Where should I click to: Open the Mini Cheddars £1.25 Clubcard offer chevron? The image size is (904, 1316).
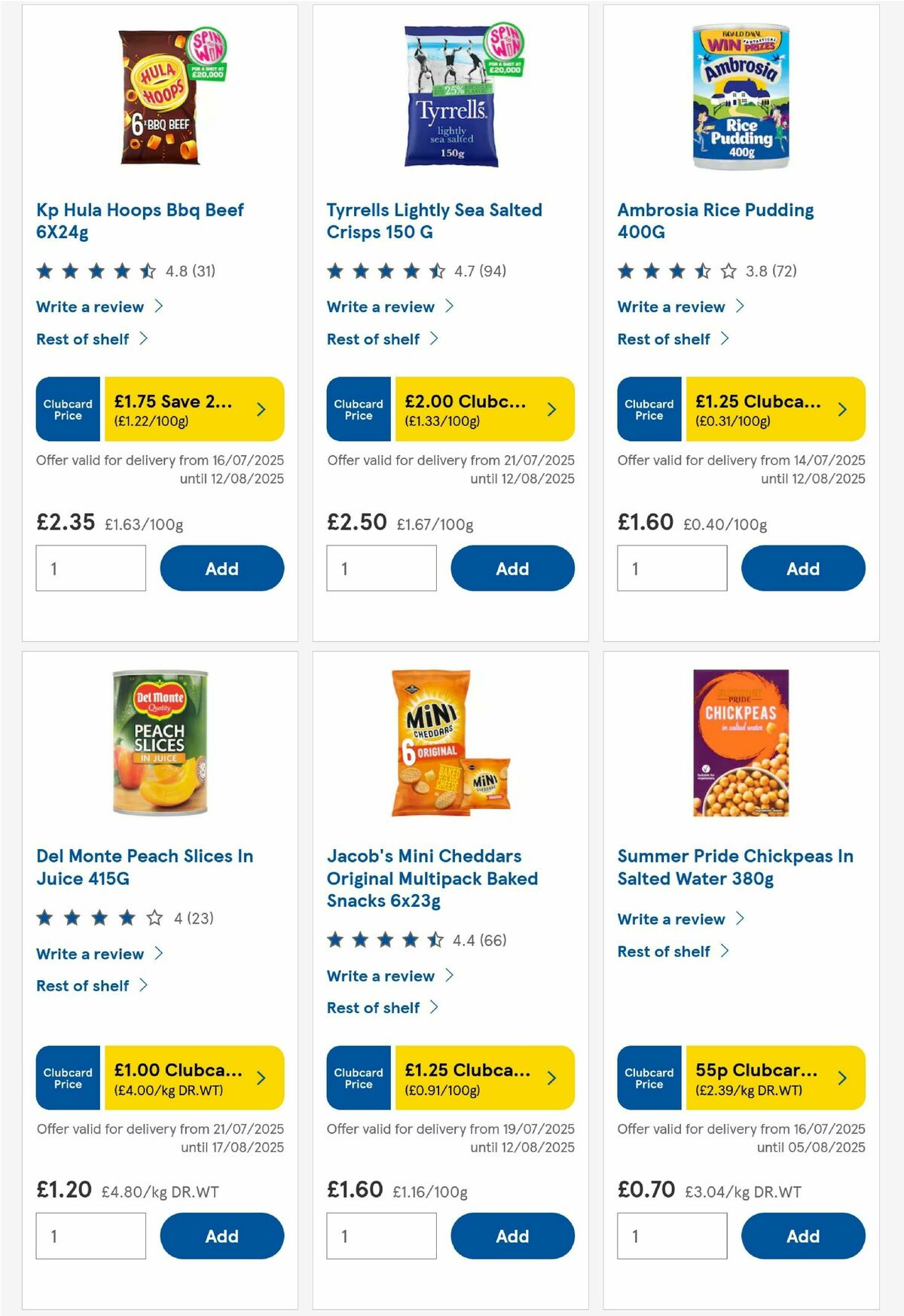point(551,1077)
